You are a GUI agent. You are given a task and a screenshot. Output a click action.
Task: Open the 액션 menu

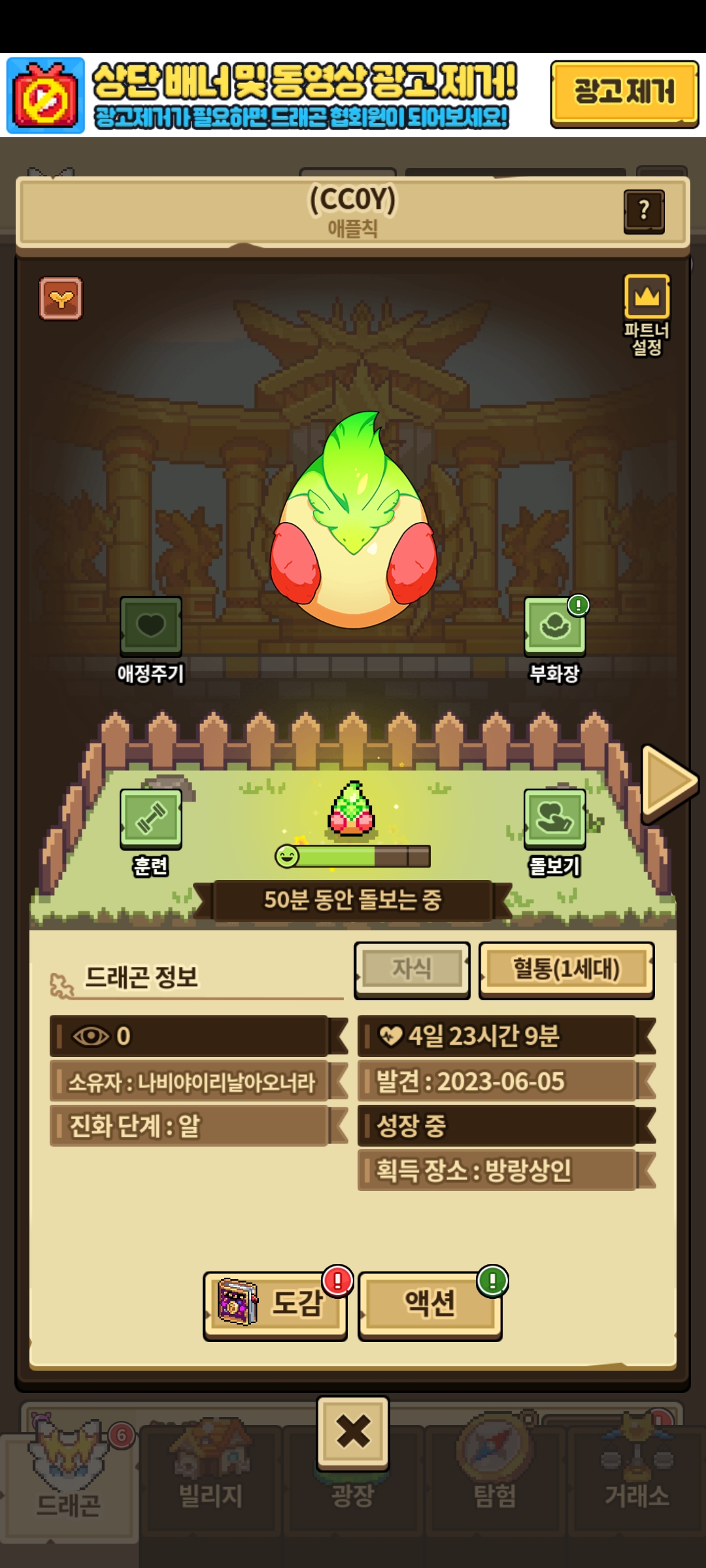pos(429,1303)
